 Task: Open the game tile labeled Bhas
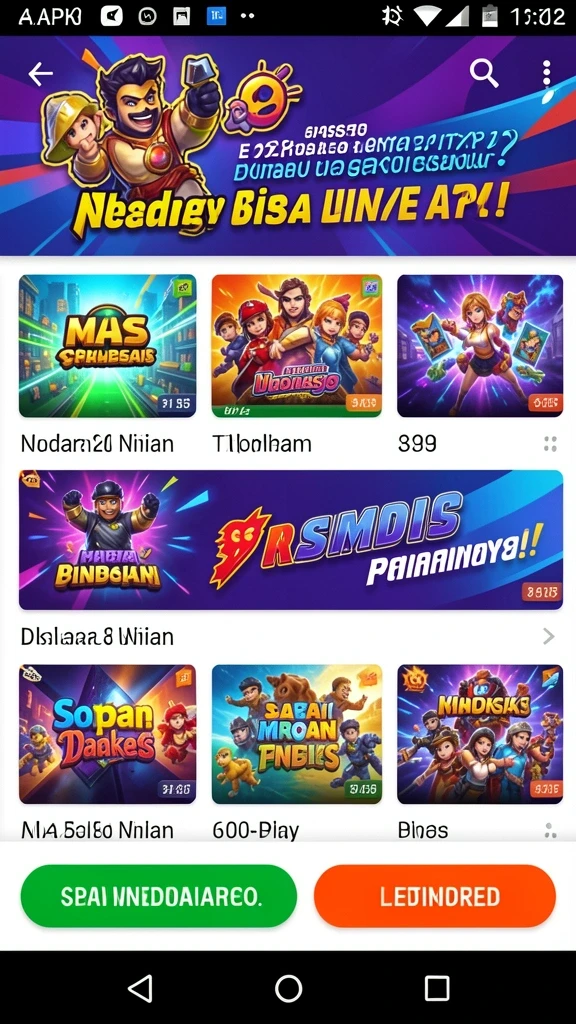click(x=480, y=734)
